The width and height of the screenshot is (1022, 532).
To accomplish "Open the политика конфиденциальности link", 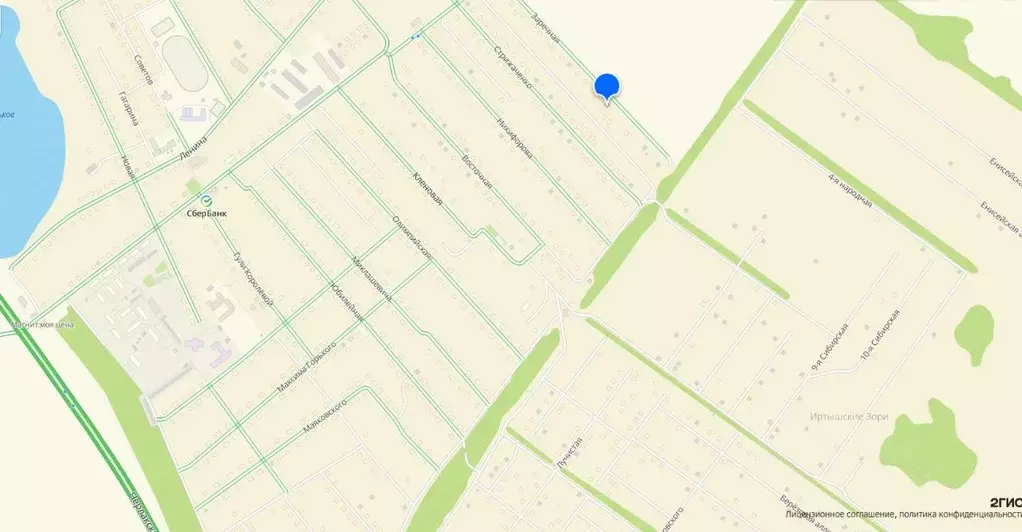I will coord(958,516).
